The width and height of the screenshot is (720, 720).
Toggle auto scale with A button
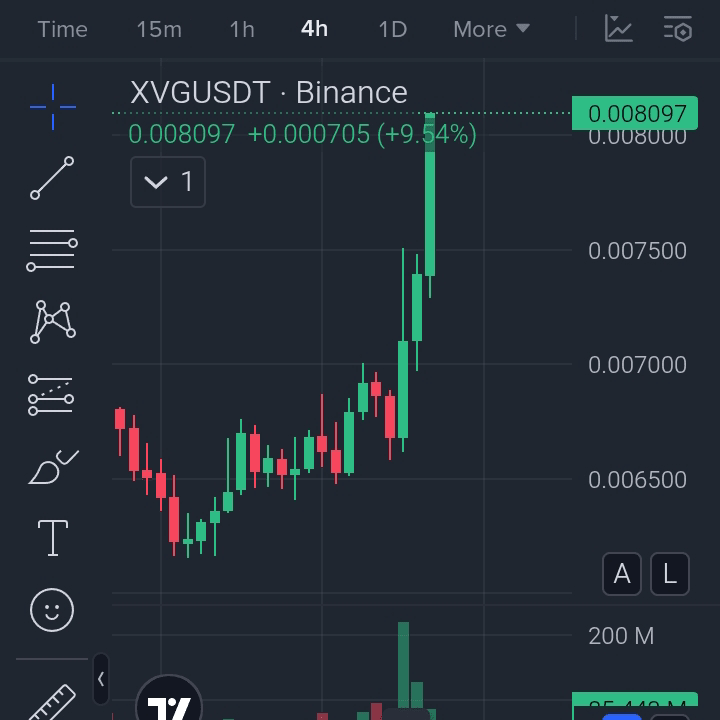pyautogui.click(x=622, y=574)
